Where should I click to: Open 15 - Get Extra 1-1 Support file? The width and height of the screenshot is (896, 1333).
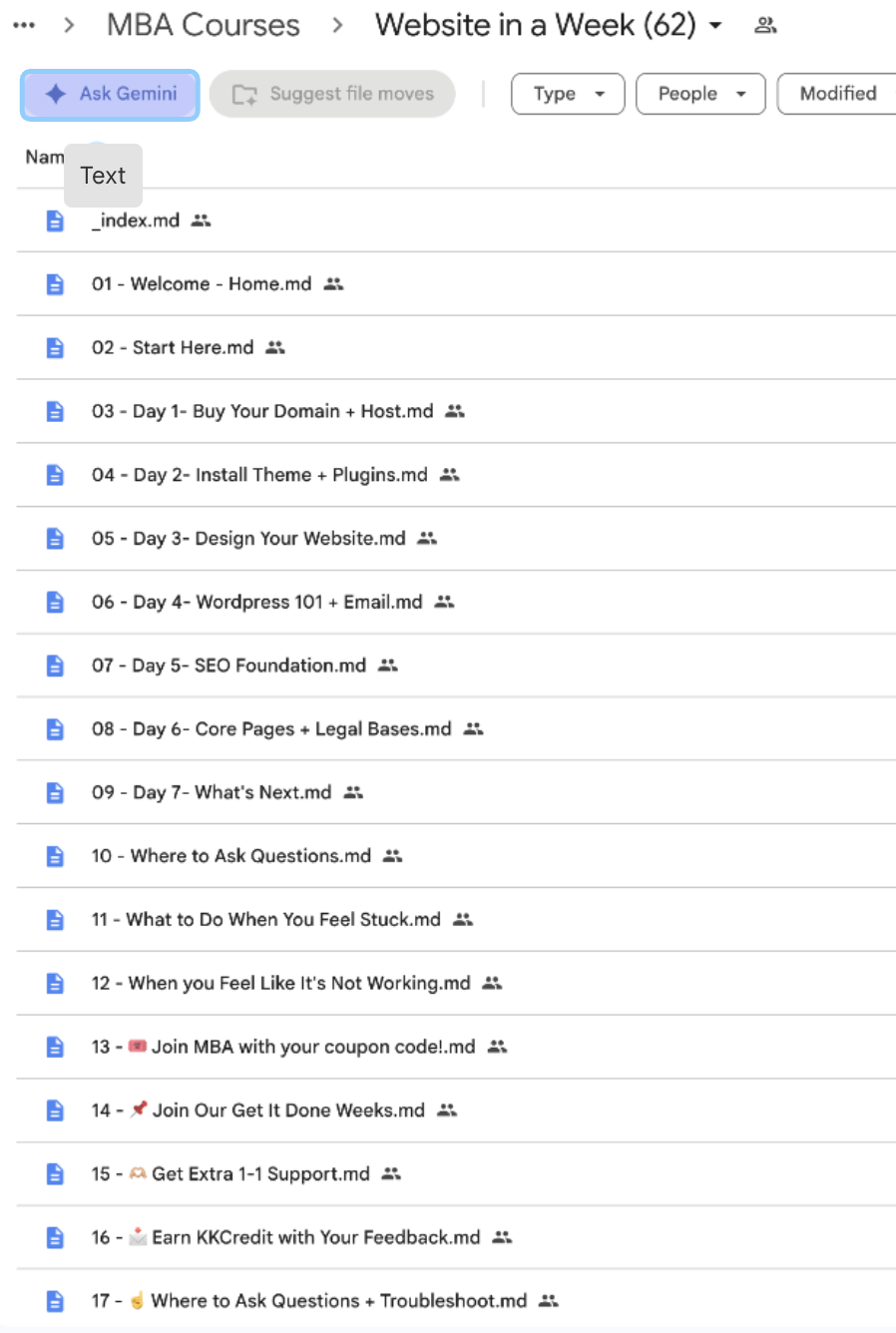pyautogui.click(x=456, y=1174)
